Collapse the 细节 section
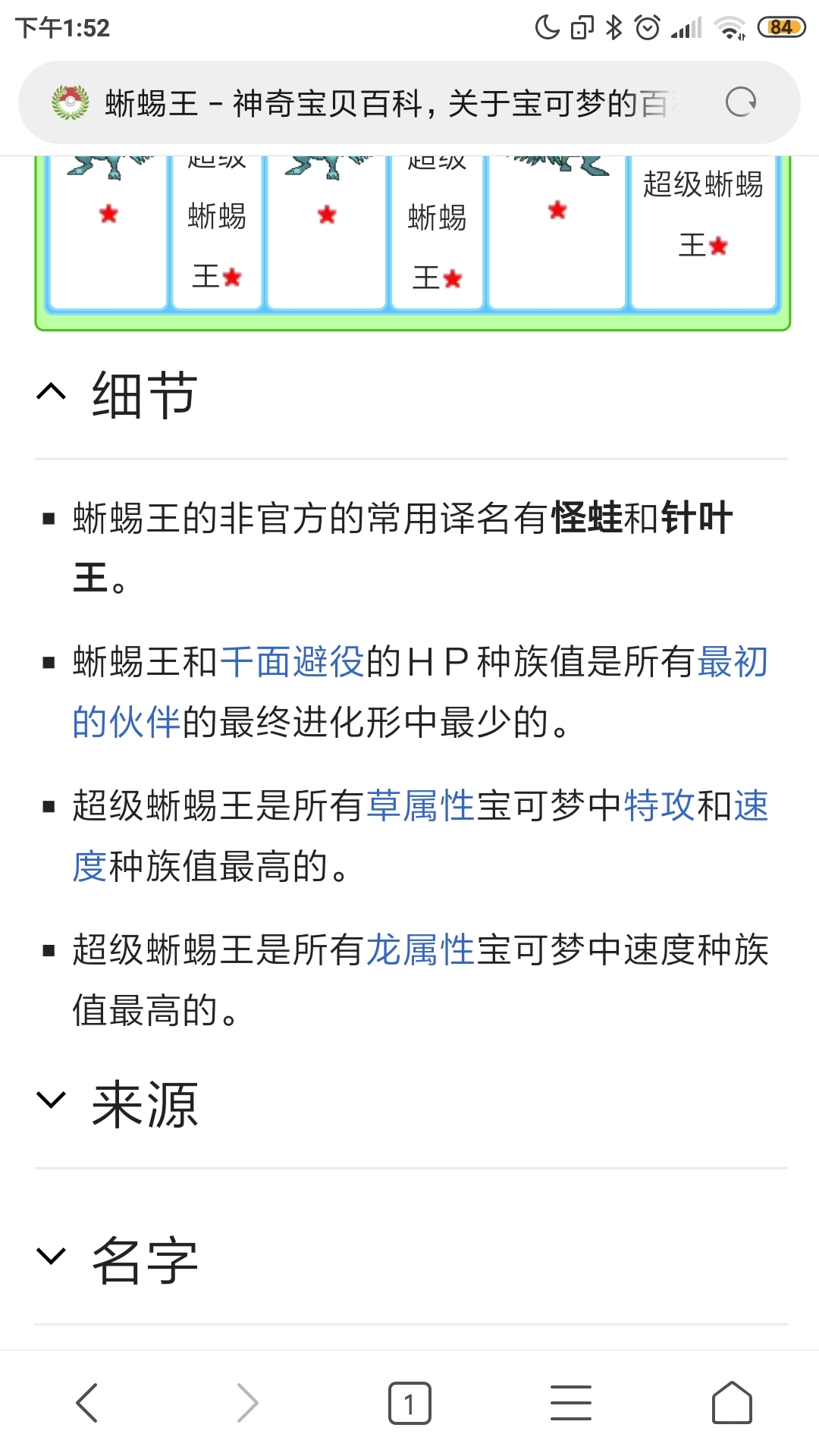819x1456 pixels. click(52, 393)
